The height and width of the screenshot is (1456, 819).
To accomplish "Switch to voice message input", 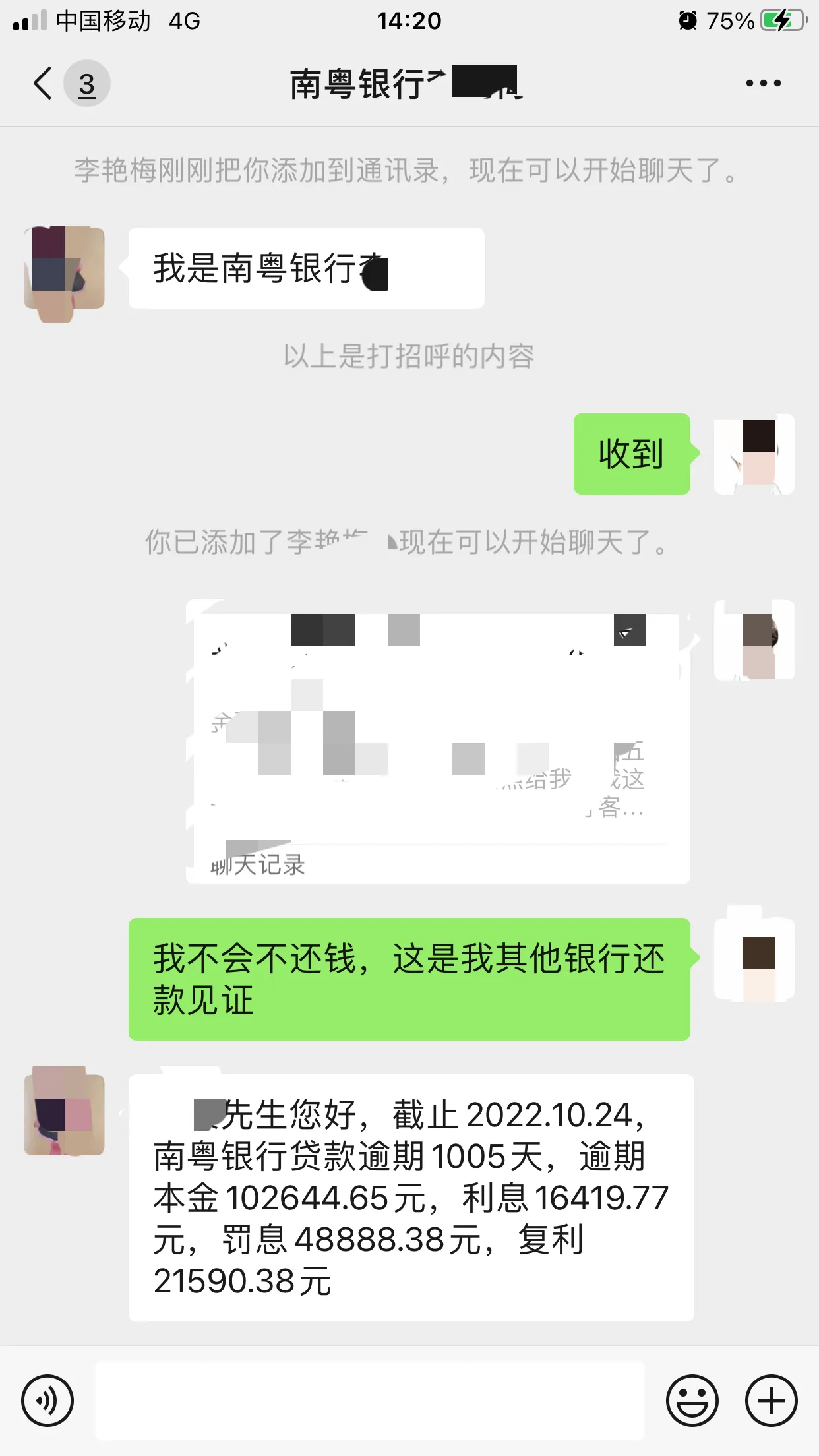I will tap(47, 1401).
